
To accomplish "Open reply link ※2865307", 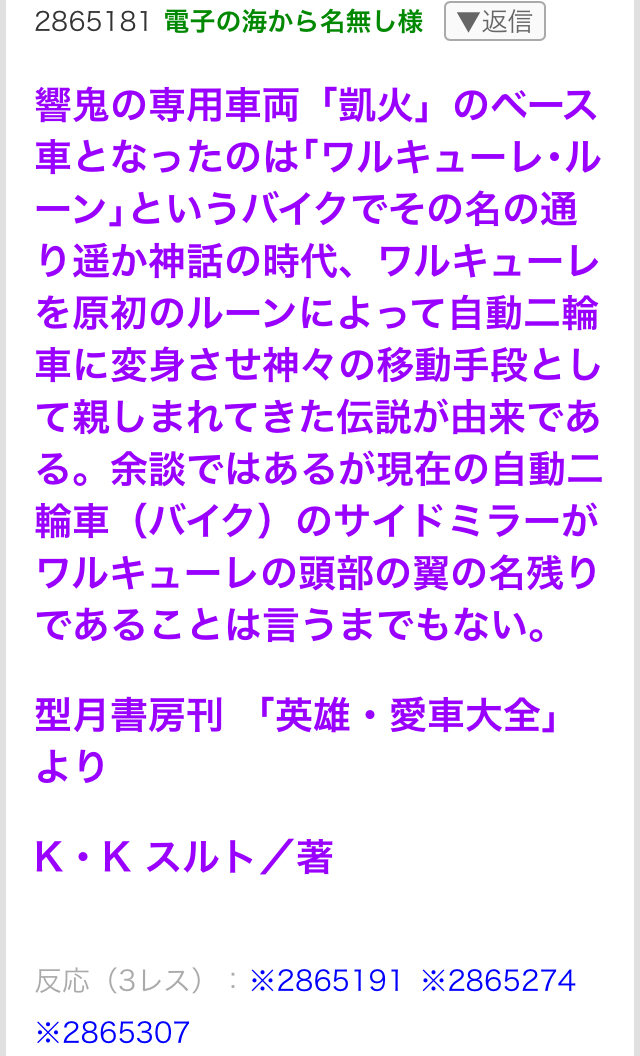I will click(112, 1031).
